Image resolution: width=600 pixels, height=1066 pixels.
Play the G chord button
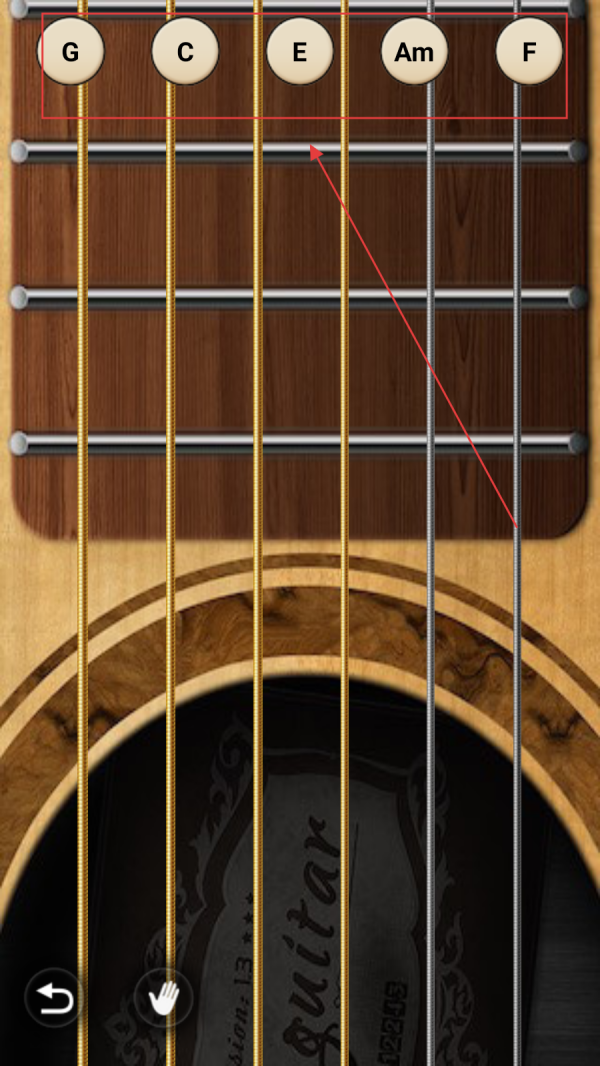pos(70,51)
